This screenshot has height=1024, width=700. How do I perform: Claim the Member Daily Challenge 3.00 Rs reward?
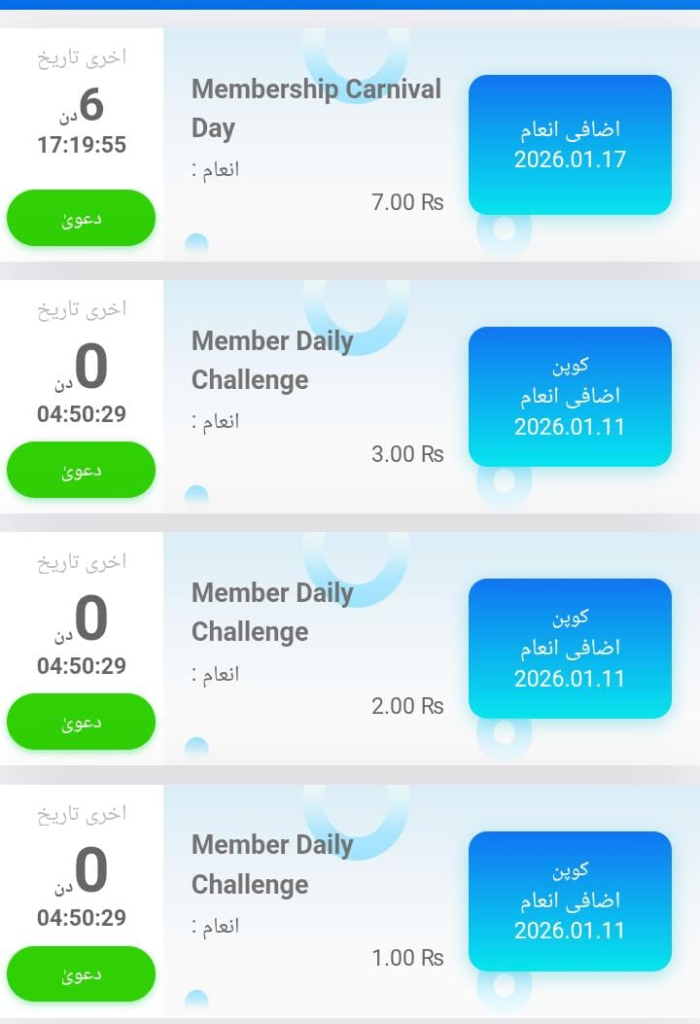pyautogui.click(x=81, y=470)
